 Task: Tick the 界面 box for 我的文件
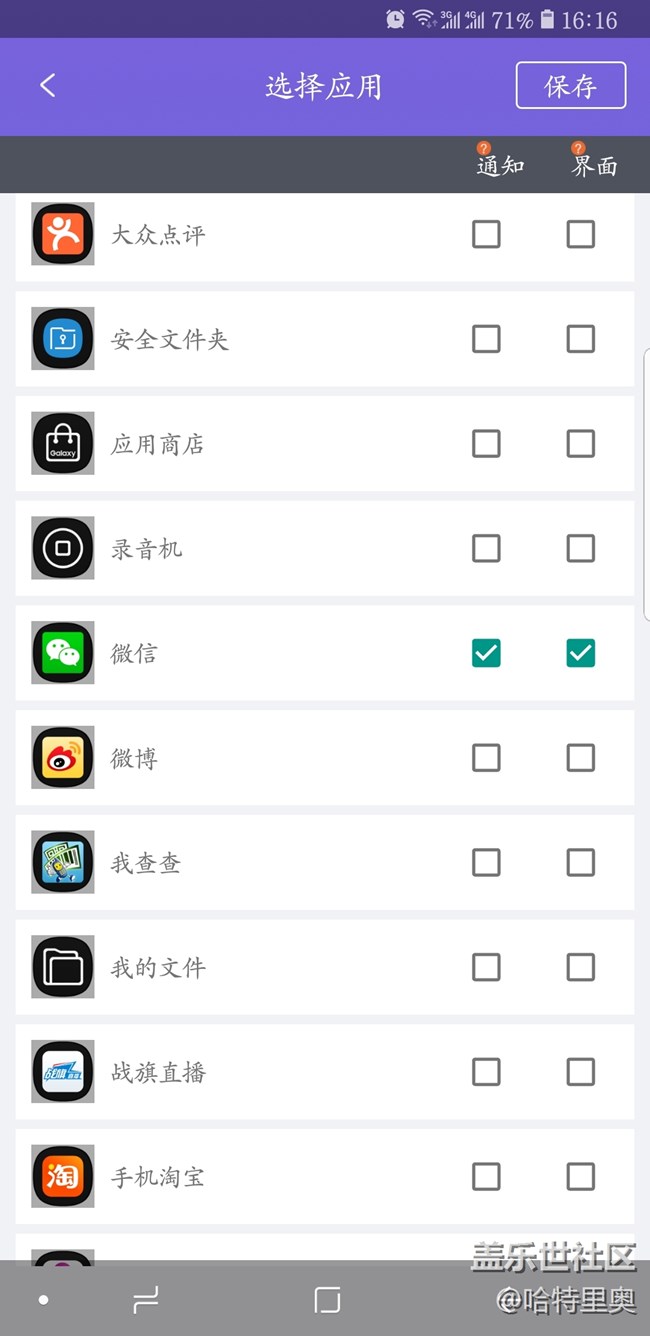coord(580,967)
